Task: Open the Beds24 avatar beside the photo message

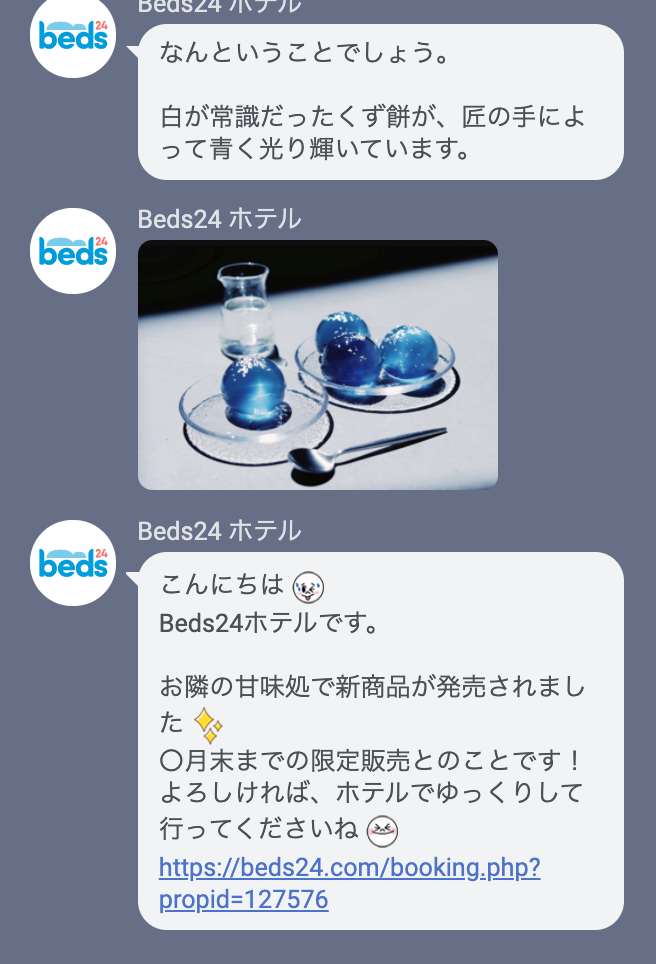Action: point(74,251)
